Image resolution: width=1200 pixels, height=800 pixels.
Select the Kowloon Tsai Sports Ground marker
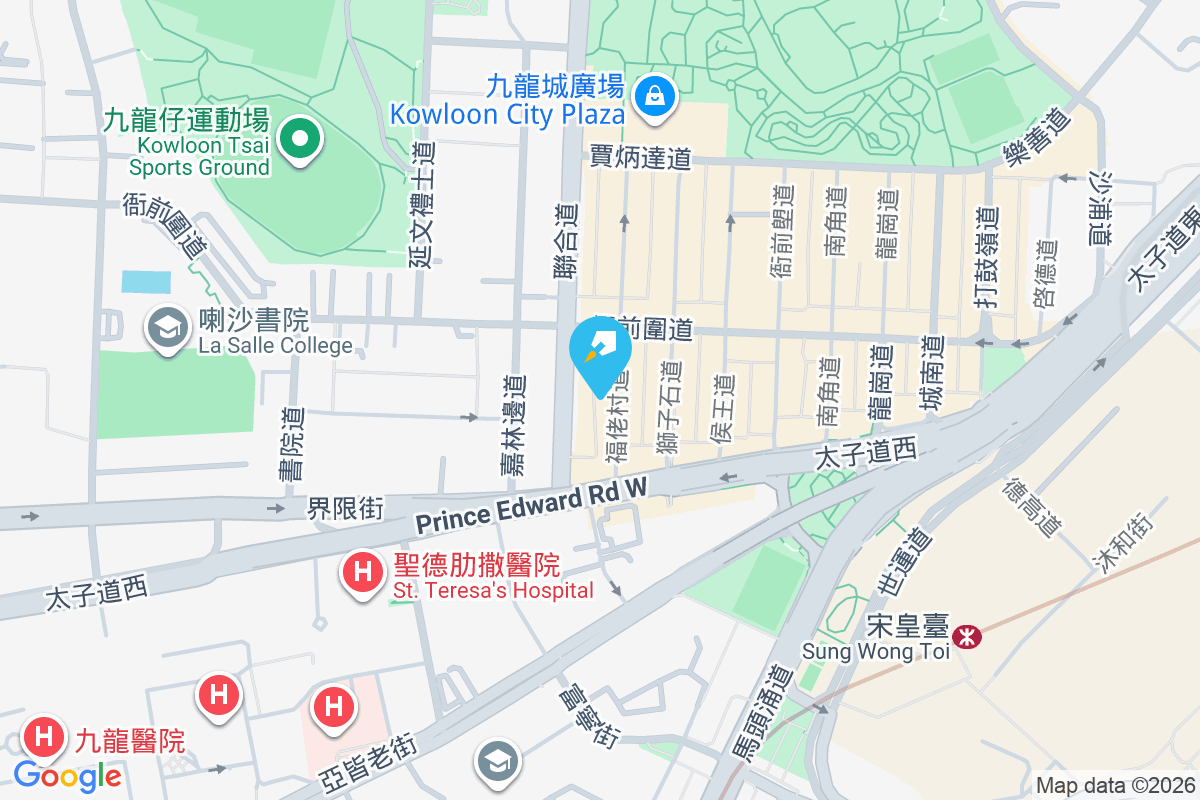tap(297, 138)
